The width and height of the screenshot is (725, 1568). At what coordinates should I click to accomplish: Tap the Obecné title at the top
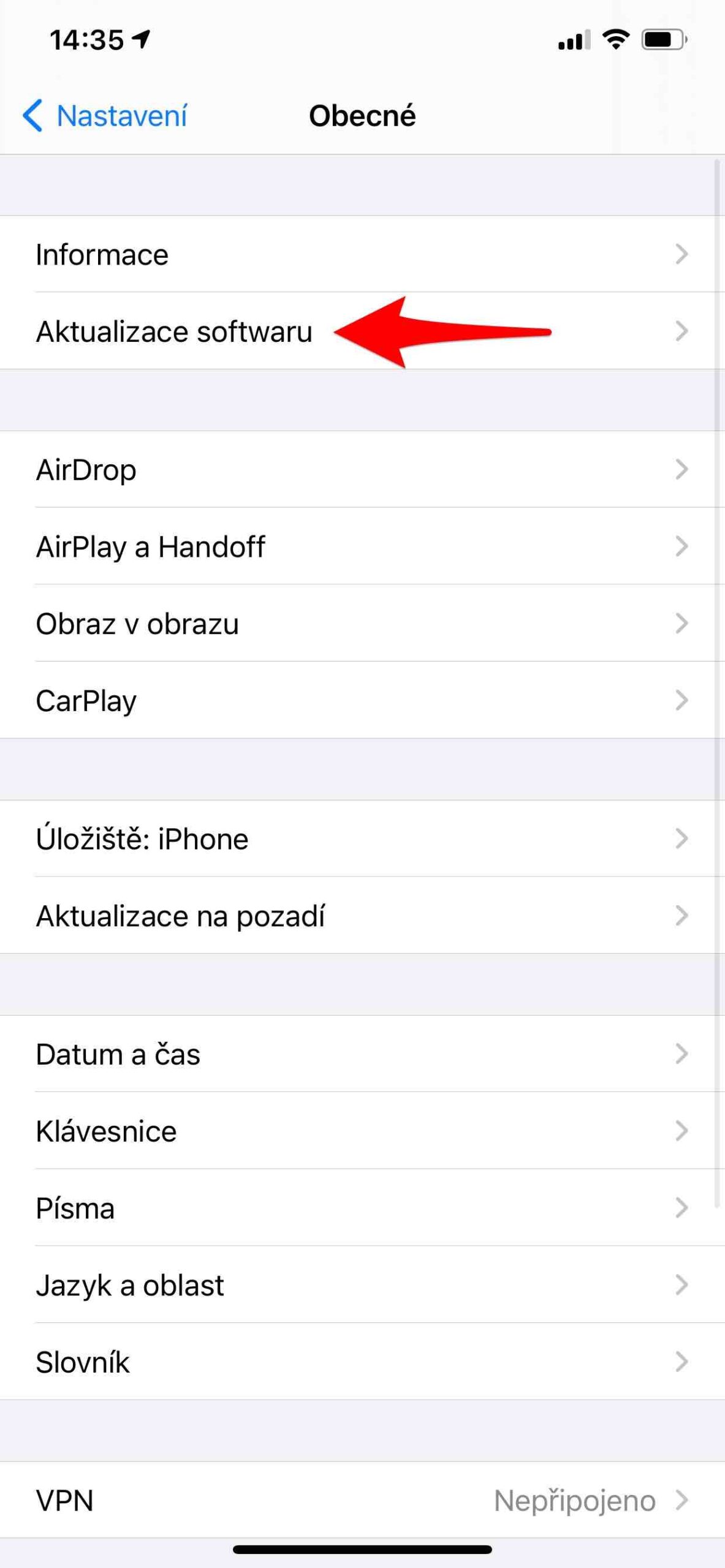pos(362,115)
